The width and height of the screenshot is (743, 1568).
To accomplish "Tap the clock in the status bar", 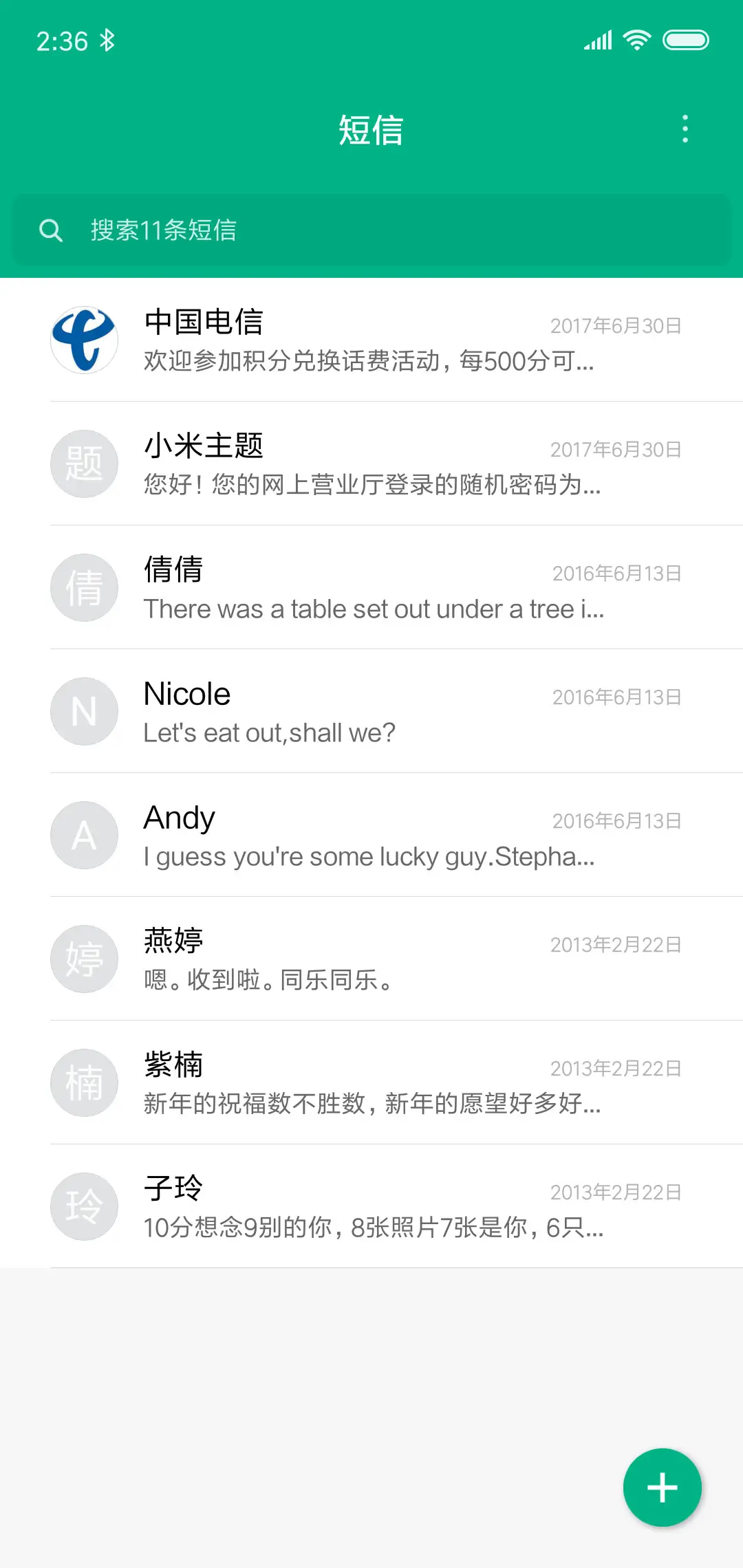I will click(x=61, y=40).
